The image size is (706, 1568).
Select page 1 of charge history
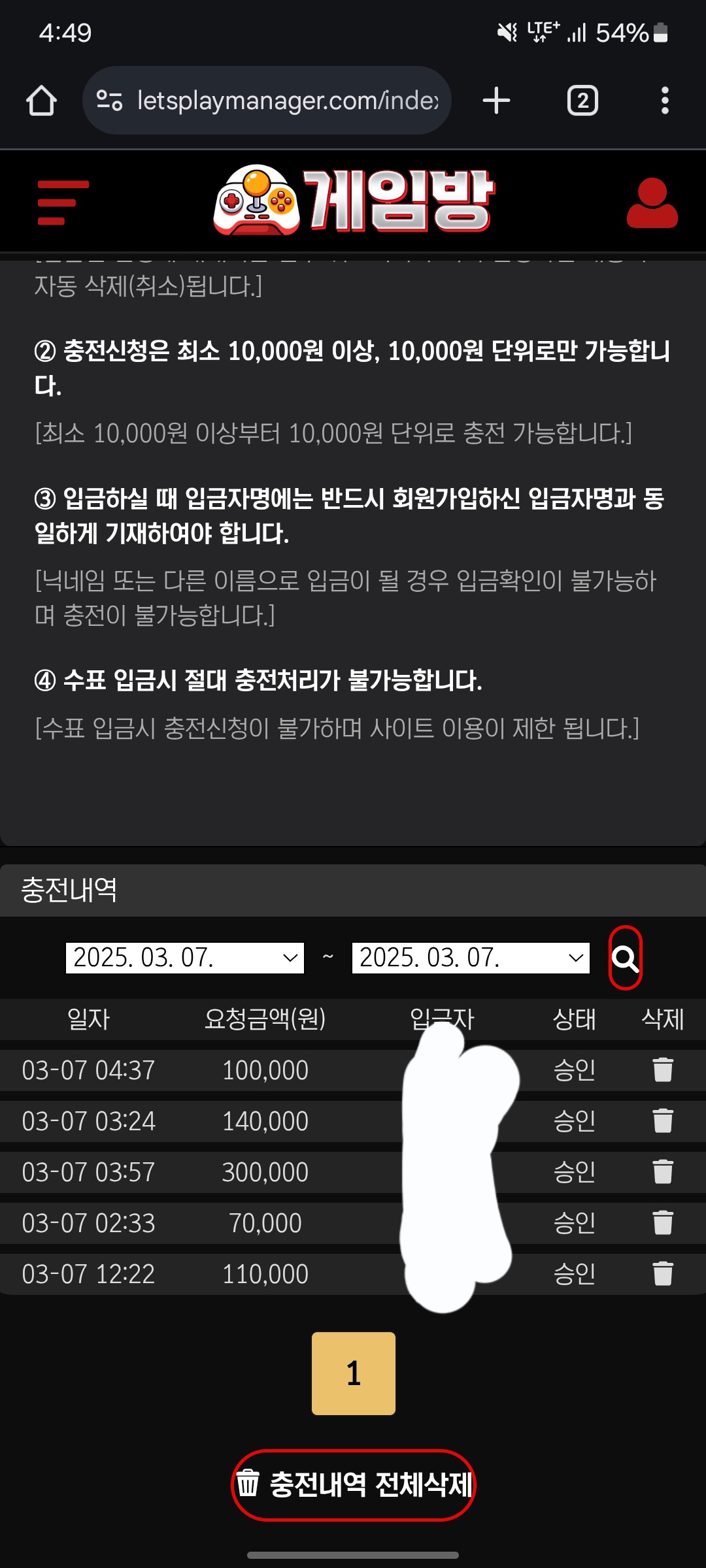[x=353, y=1373]
